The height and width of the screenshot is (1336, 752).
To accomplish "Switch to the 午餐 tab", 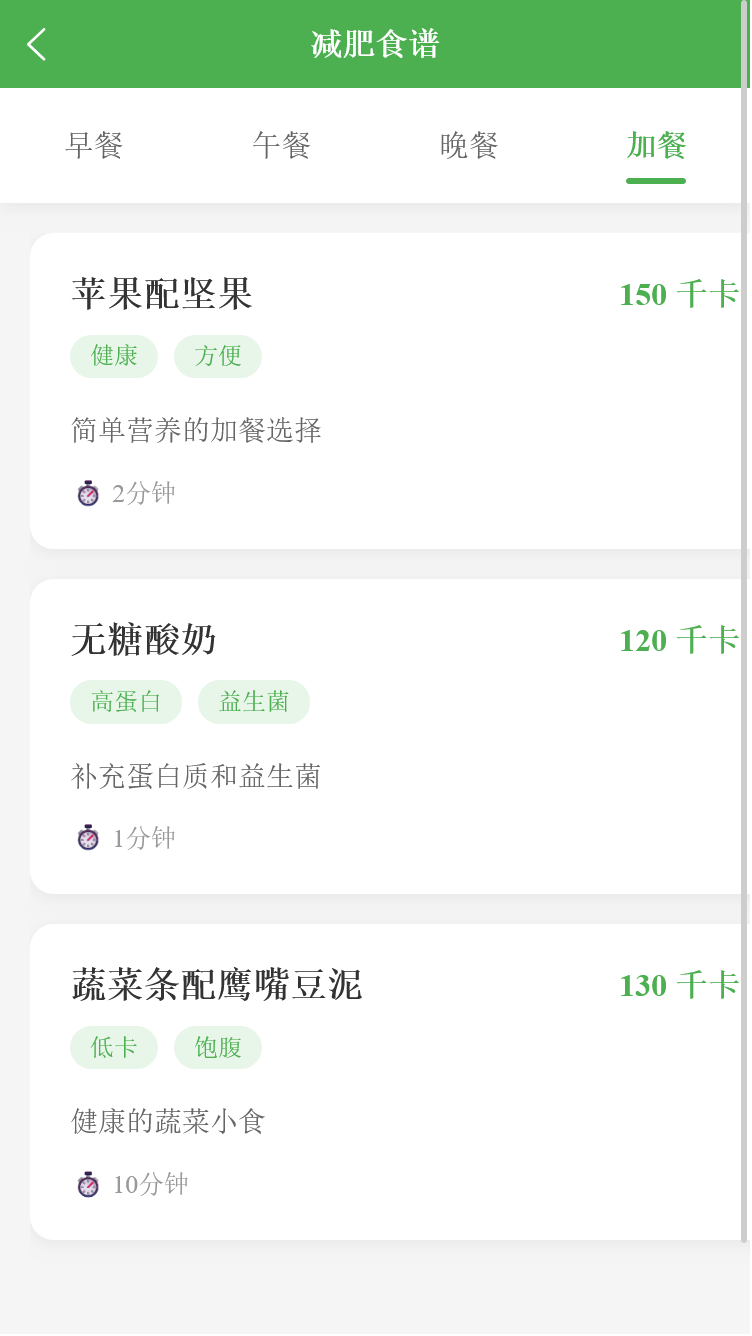I will [281, 146].
